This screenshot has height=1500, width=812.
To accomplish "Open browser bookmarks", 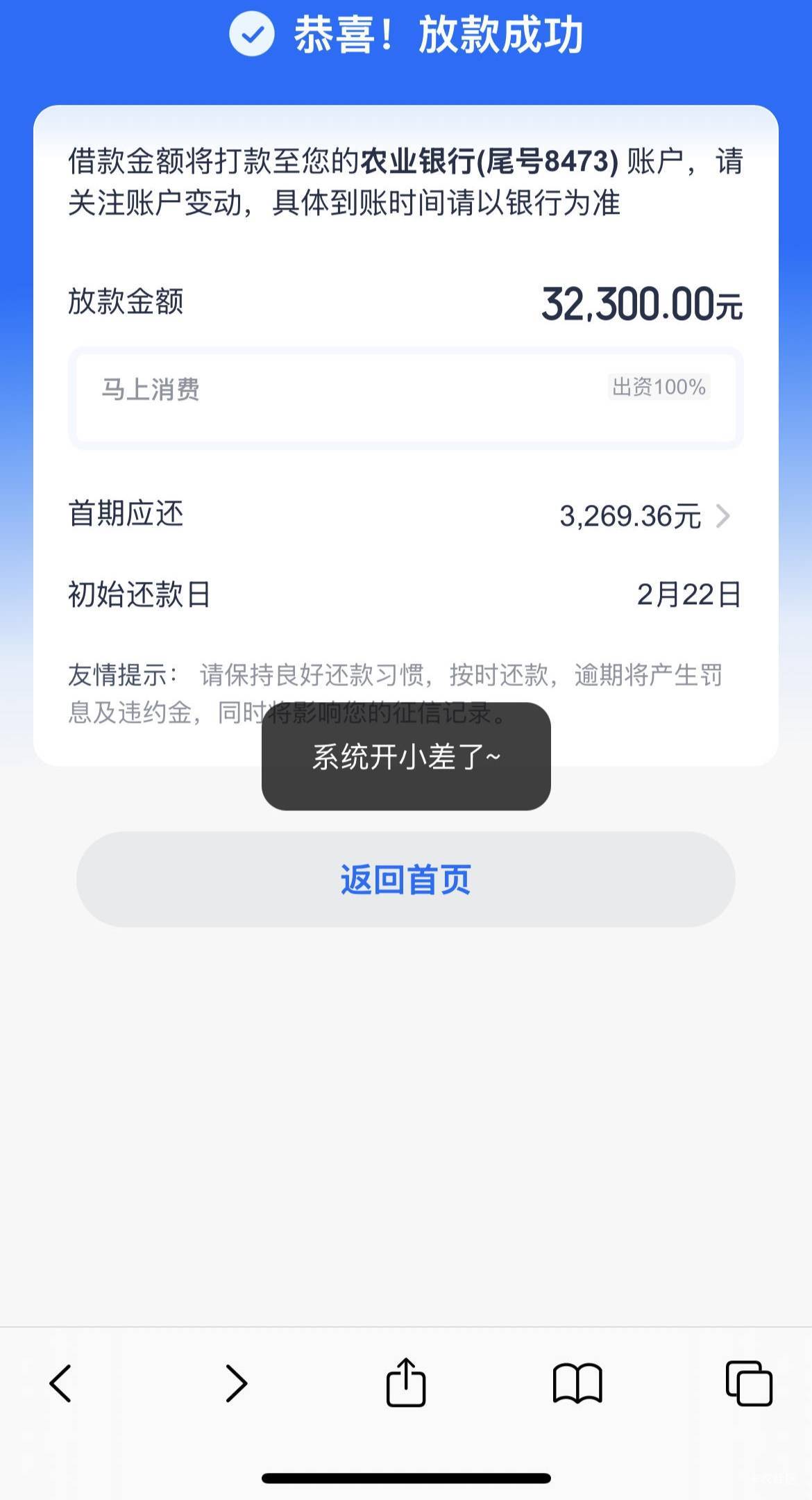I will tap(577, 1383).
